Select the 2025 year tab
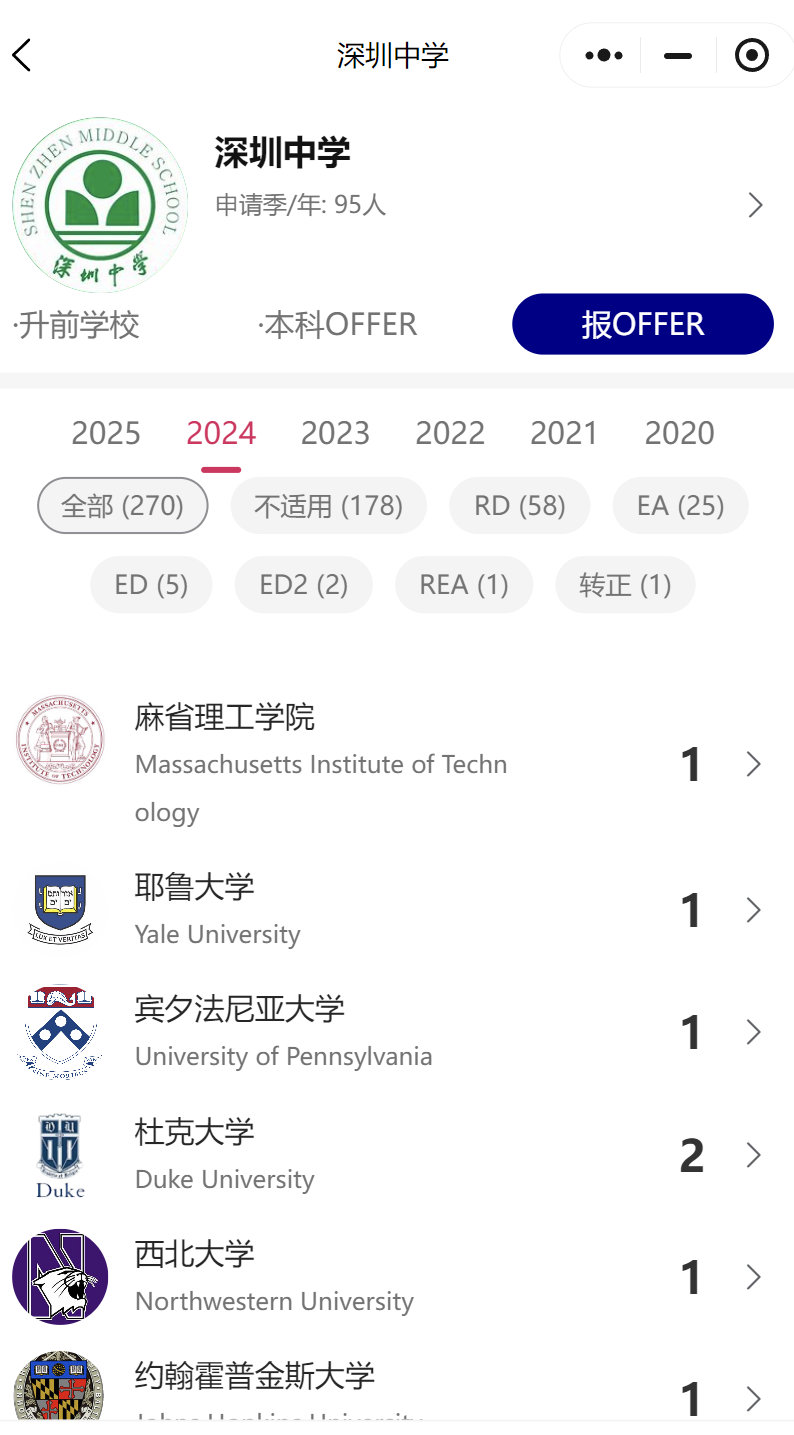 (106, 433)
